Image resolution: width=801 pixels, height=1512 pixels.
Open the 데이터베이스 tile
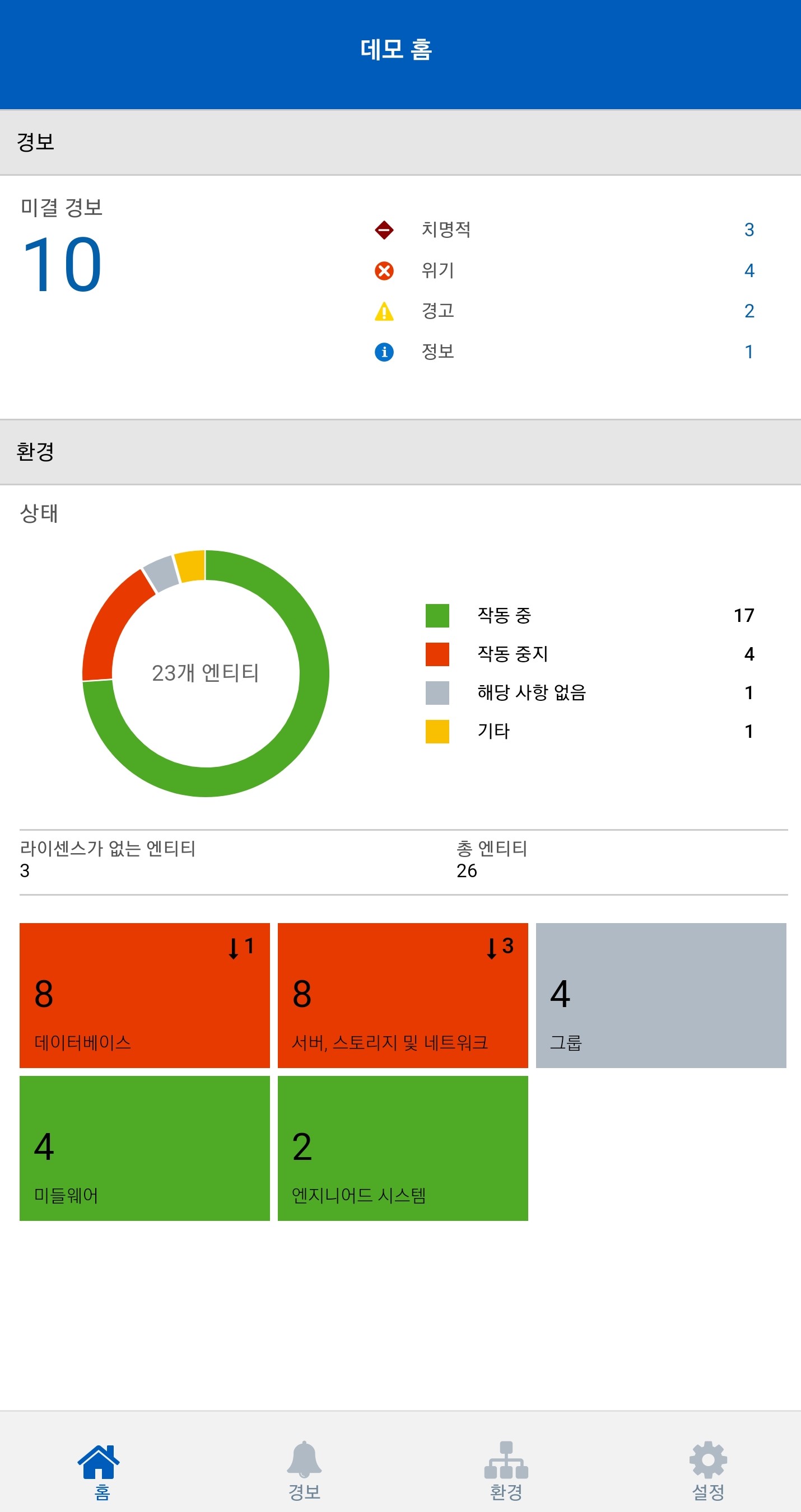click(x=145, y=995)
